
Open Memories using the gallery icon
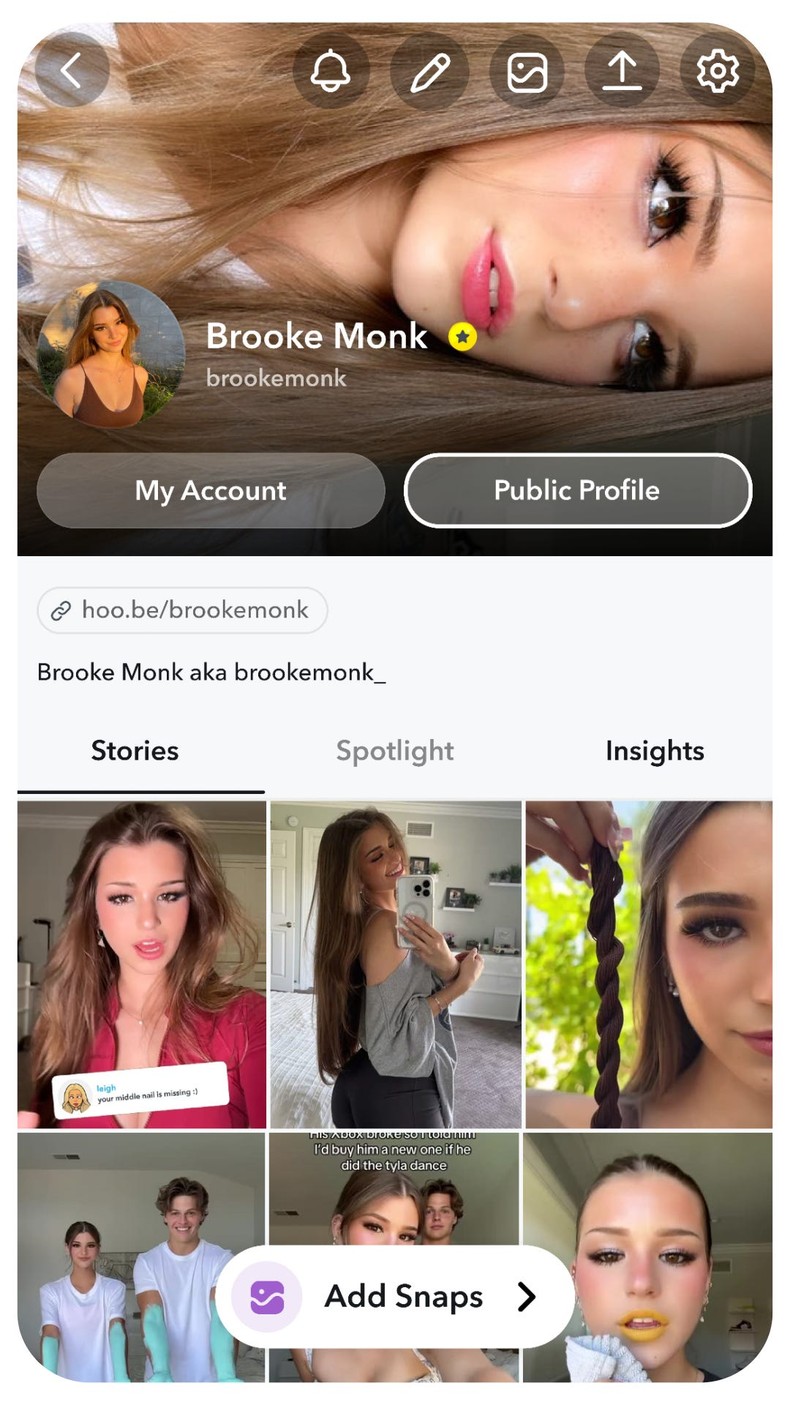point(527,71)
